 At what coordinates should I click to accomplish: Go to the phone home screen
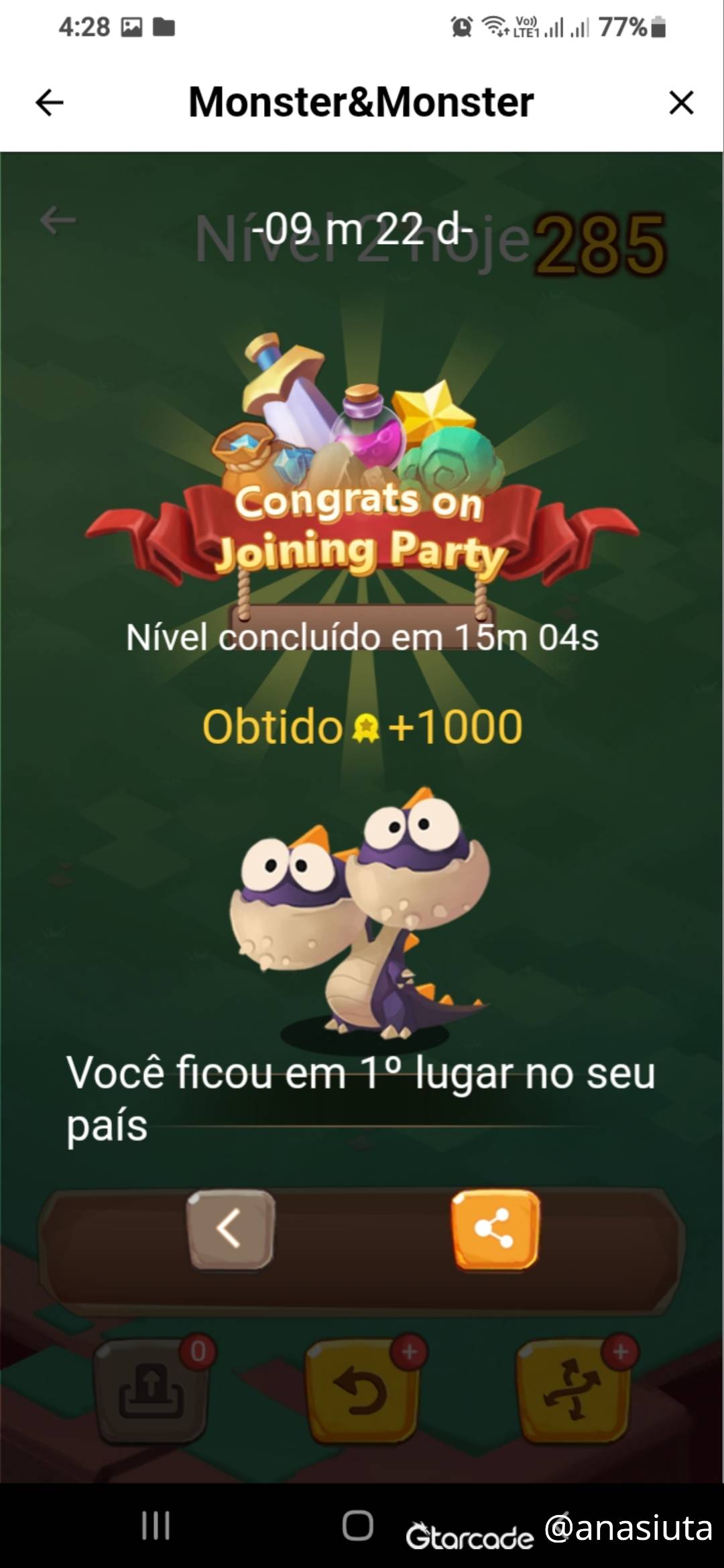click(358, 1526)
